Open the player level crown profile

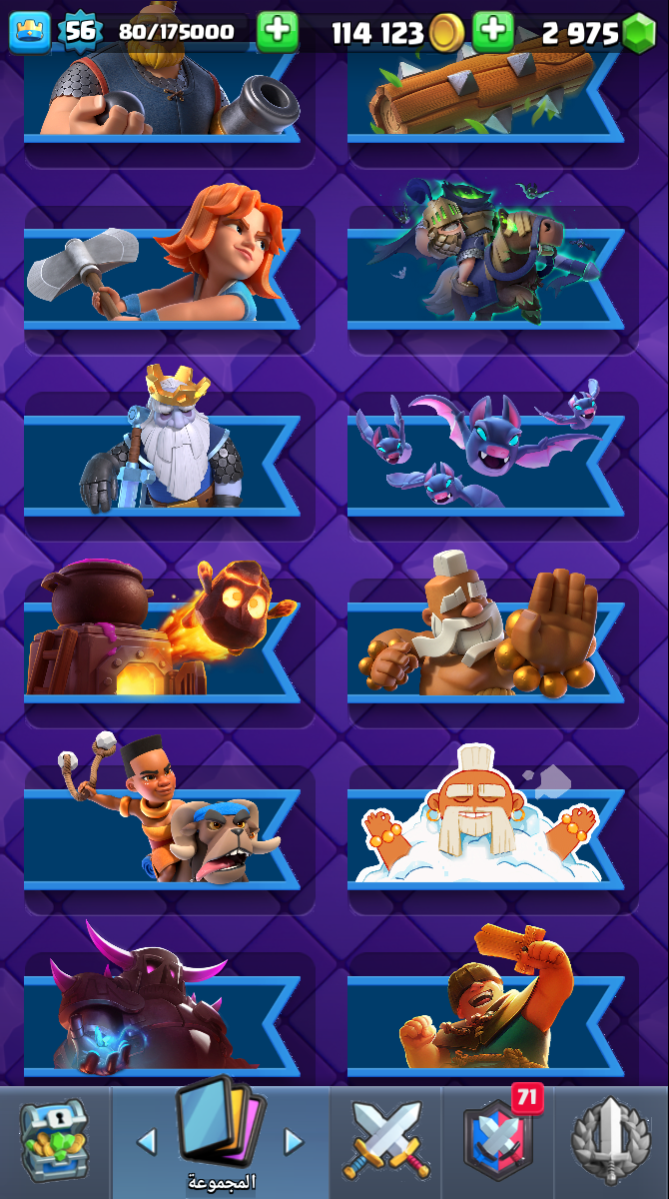(30, 32)
